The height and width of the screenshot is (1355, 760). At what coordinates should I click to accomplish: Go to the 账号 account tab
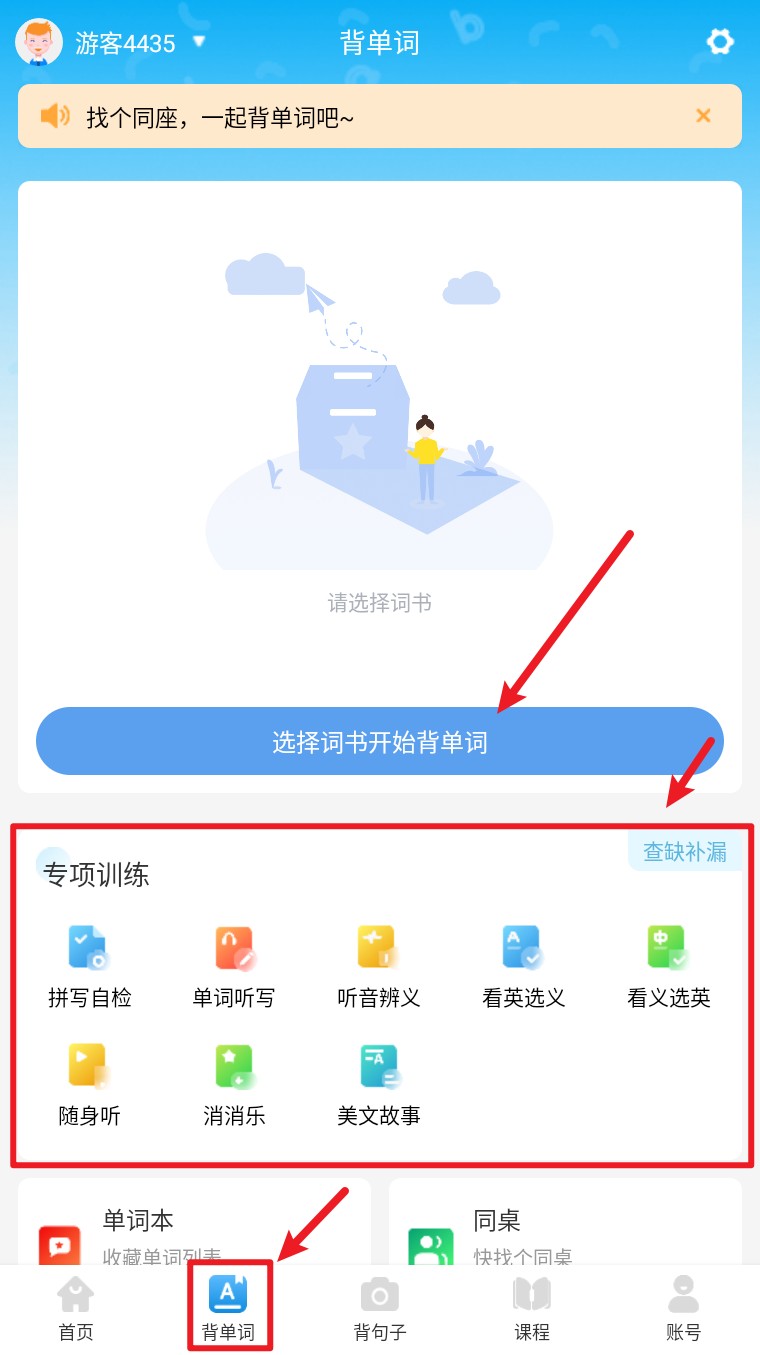pyautogui.click(x=682, y=1307)
